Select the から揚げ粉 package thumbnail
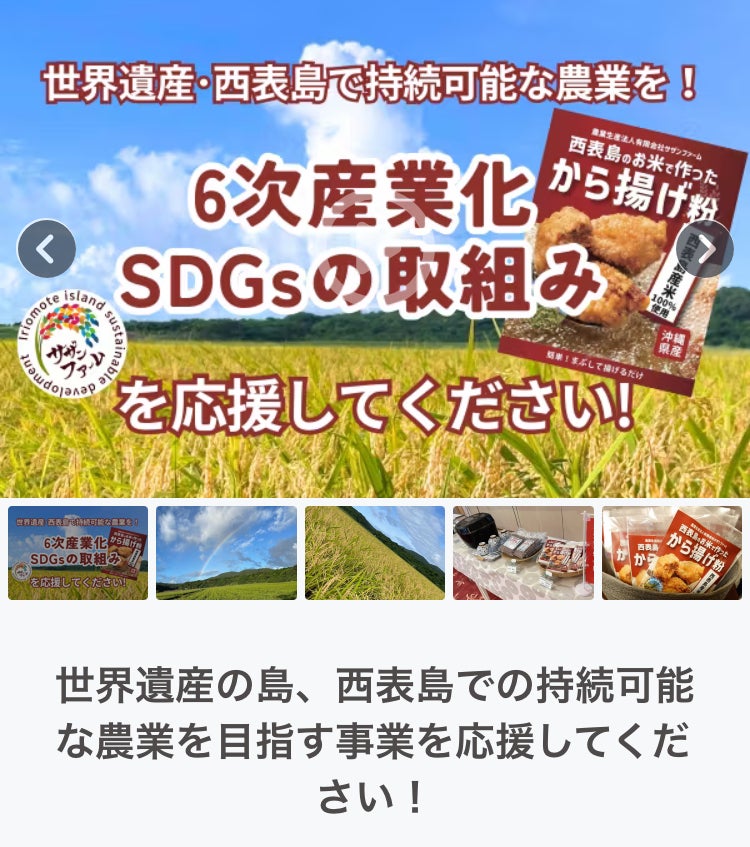Viewport: 750px width, 847px height. point(671,553)
